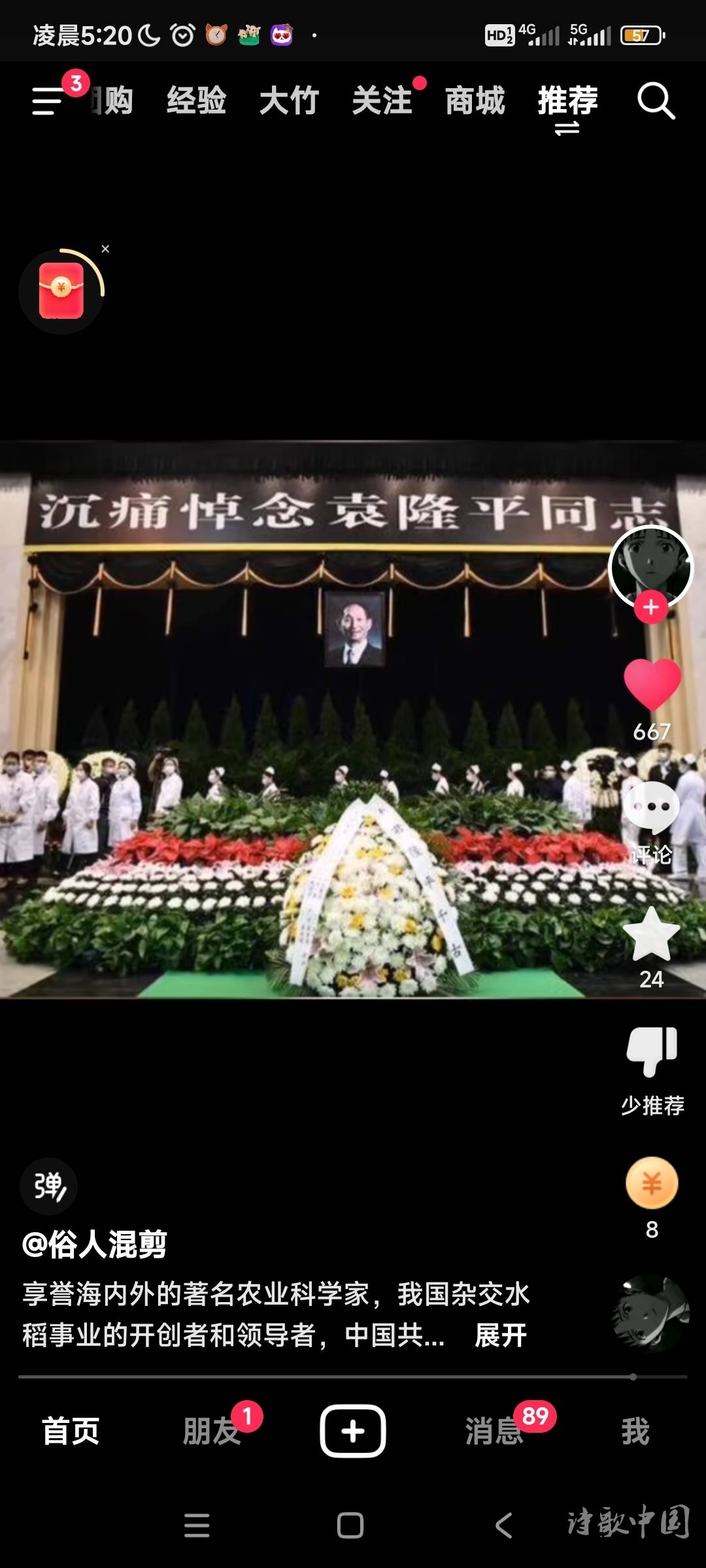706x1568 pixels.
Task: Open the search icon
Action: pyautogui.click(x=655, y=101)
